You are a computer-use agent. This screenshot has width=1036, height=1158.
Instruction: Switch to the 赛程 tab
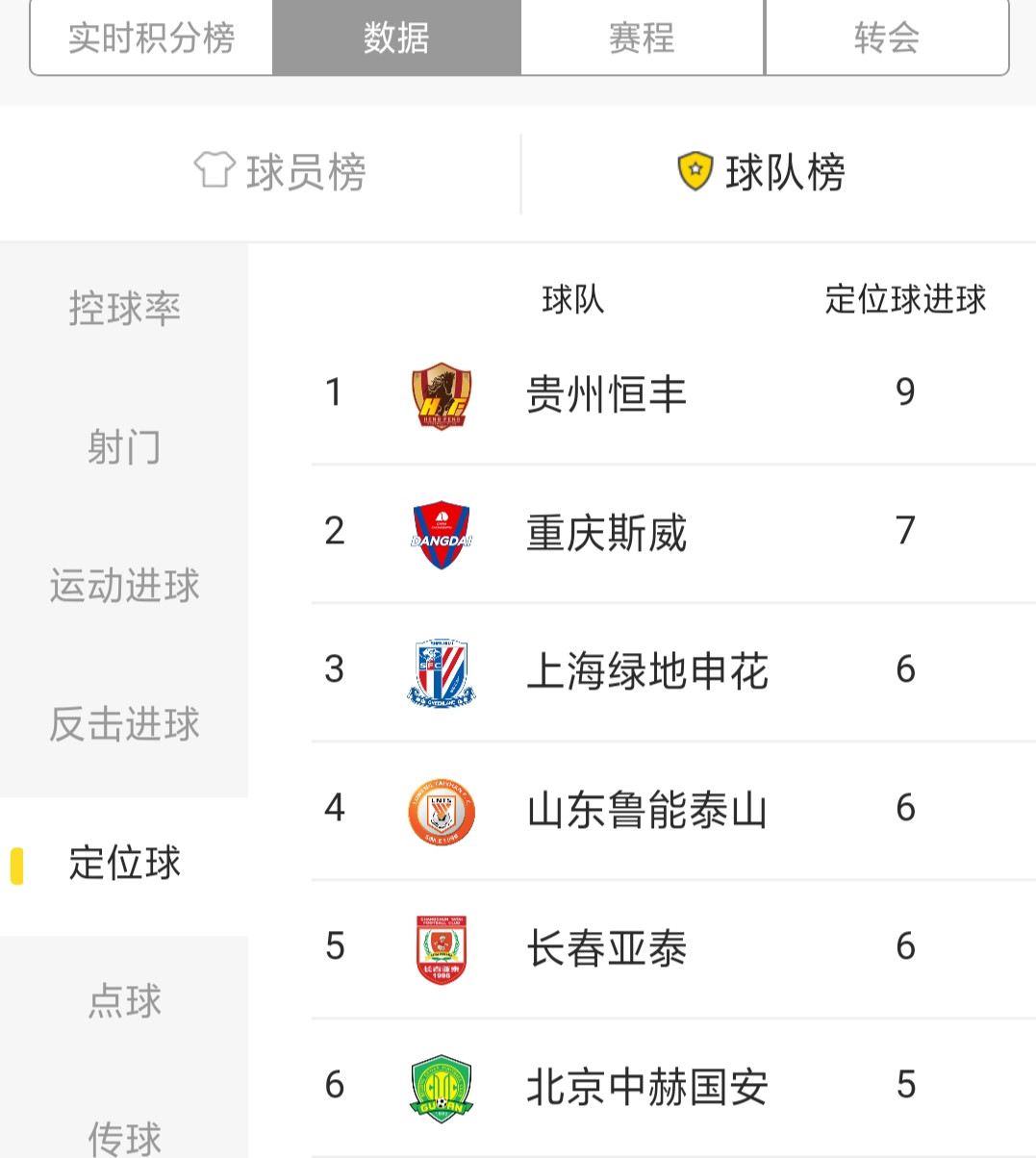click(x=642, y=38)
